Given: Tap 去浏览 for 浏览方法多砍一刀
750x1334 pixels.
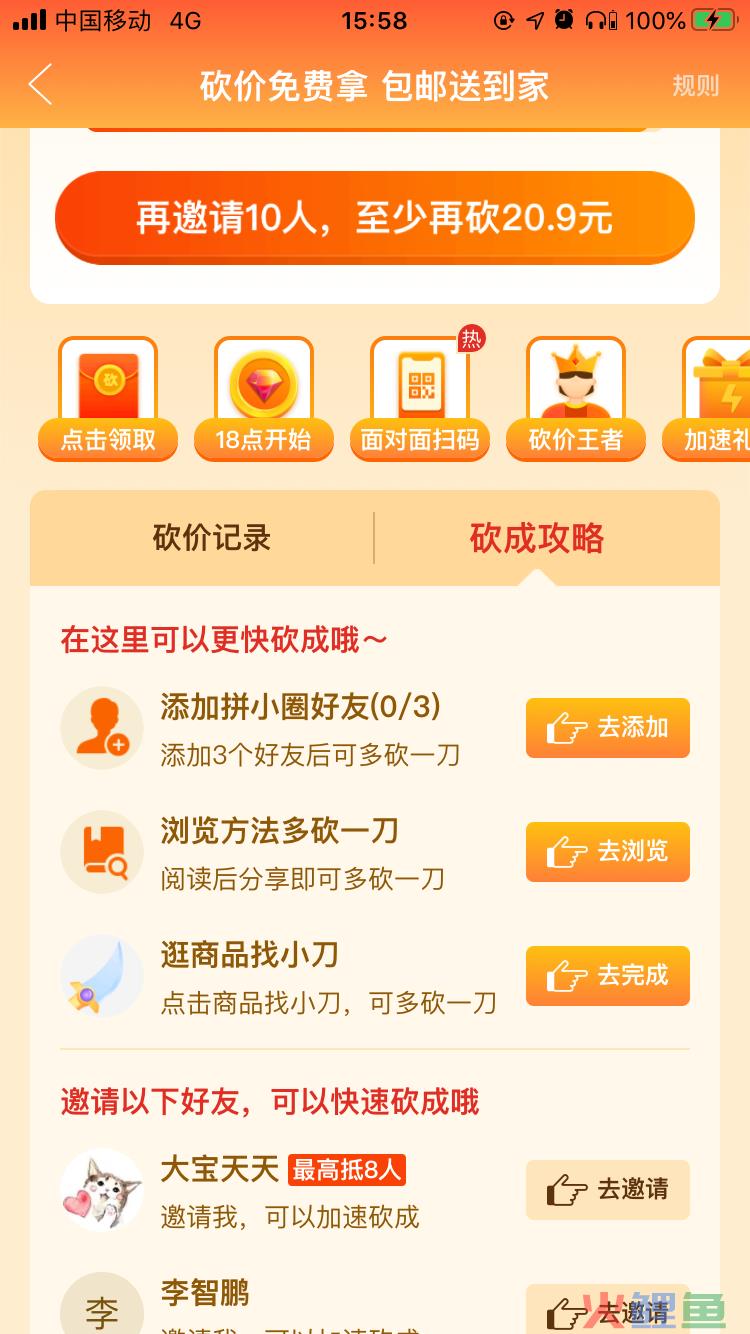Looking at the screenshot, I should [x=608, y=852].
